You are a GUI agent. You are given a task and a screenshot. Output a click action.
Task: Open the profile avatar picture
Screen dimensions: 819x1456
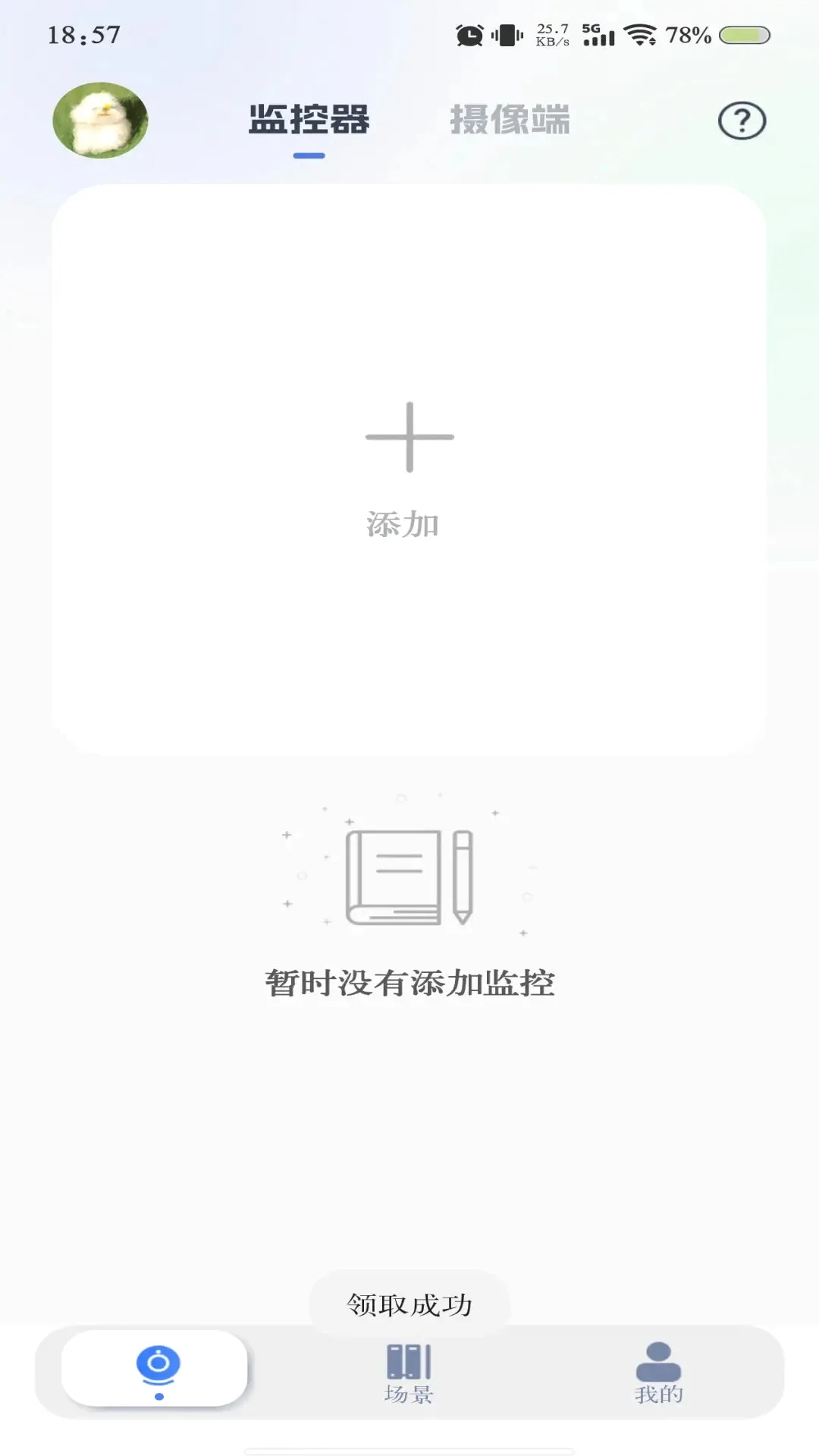(x=100, y=120)
